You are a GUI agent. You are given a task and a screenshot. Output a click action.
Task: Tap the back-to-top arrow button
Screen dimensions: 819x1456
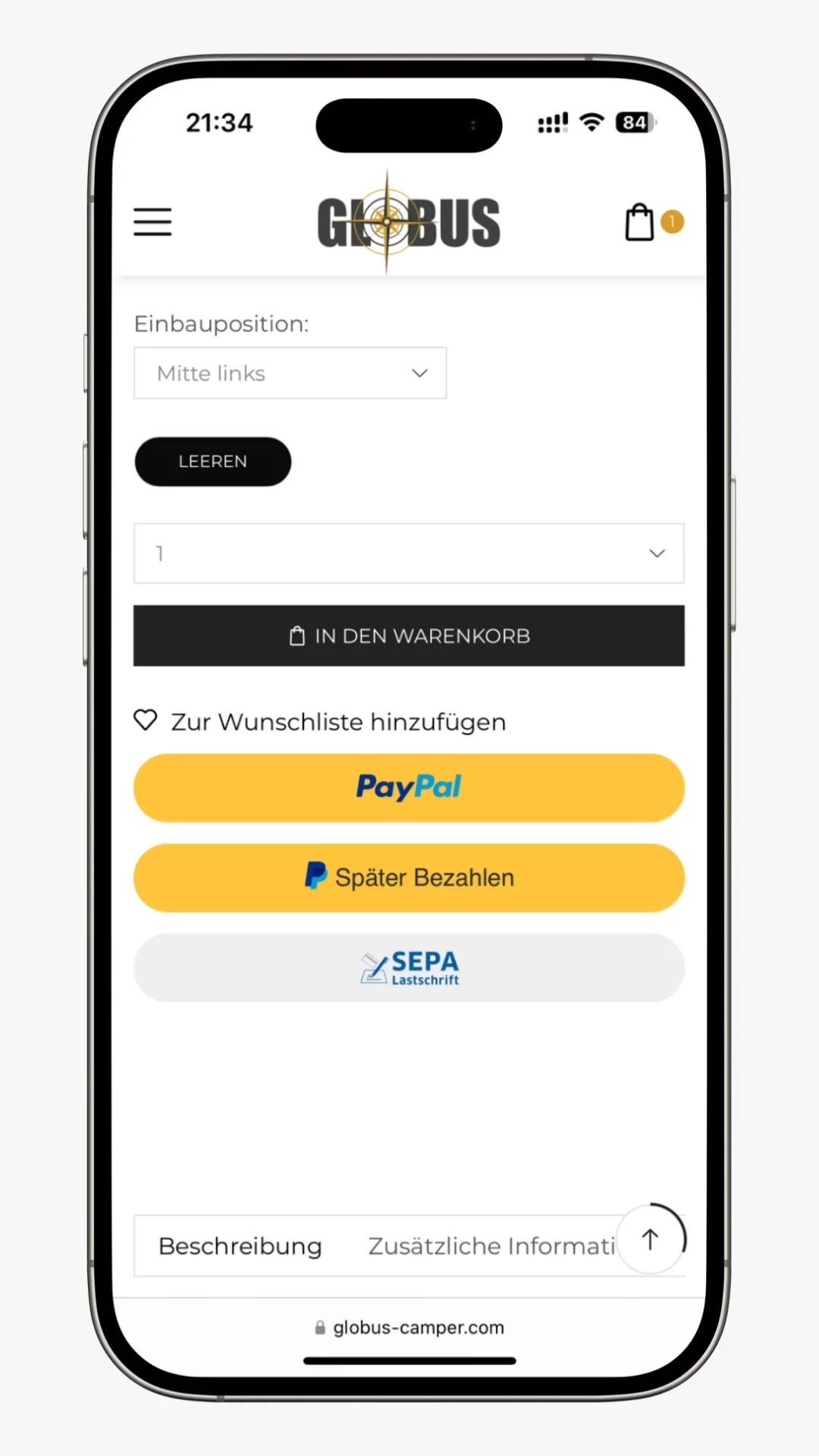coord(650,1240)
